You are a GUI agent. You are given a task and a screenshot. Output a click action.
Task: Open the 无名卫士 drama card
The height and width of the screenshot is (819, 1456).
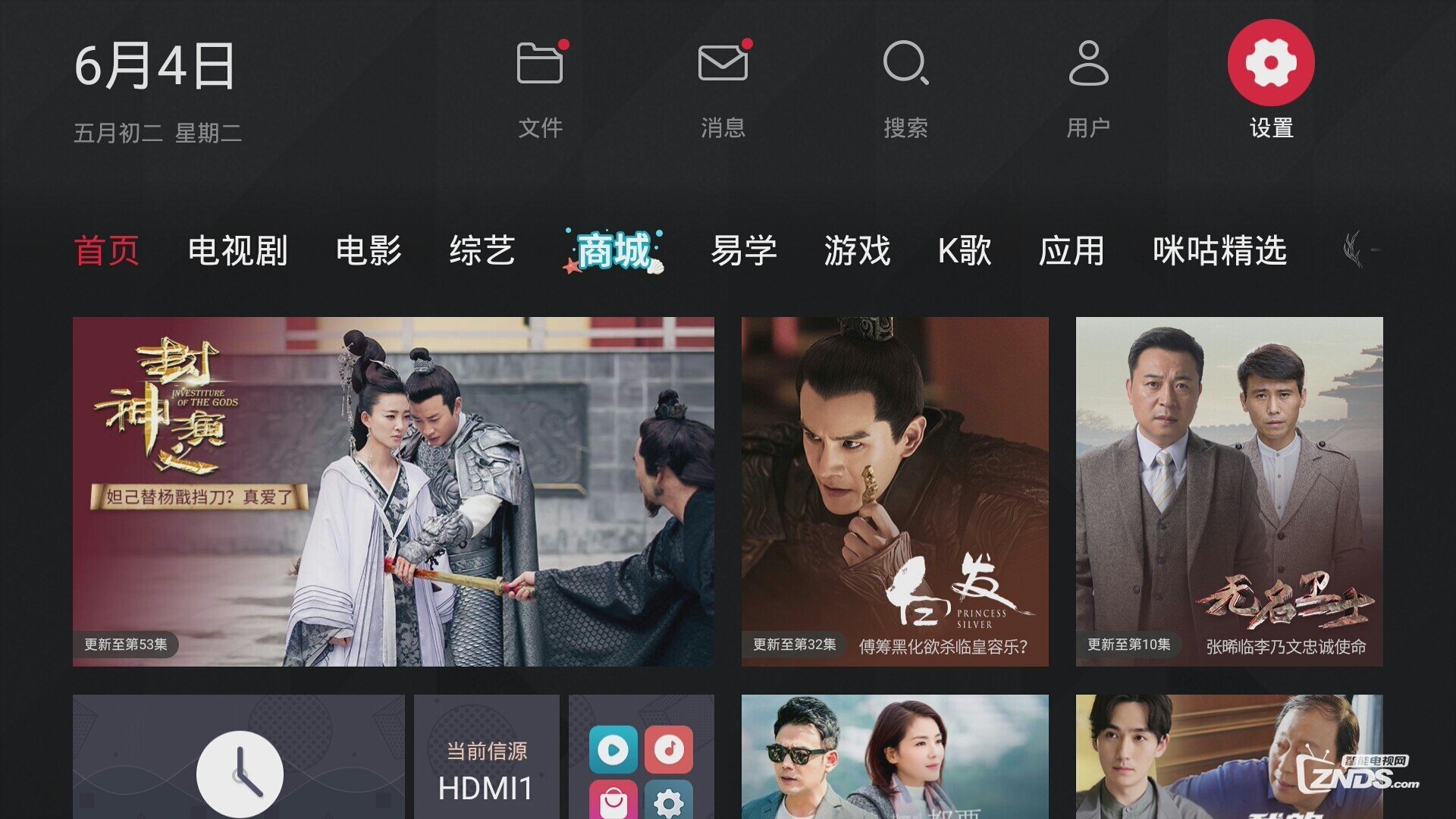tap(1229, 491)
